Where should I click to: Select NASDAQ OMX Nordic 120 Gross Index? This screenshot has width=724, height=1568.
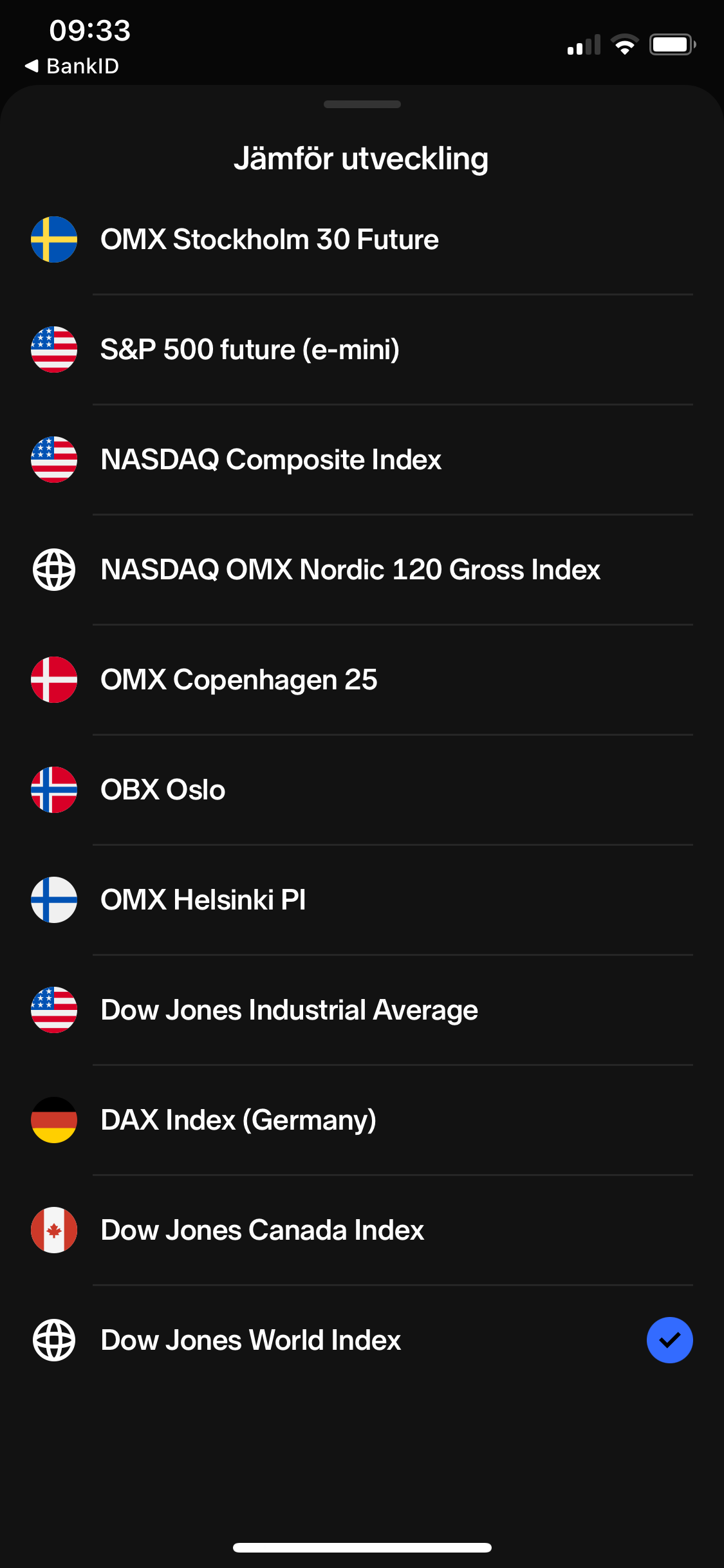[362, 570]
